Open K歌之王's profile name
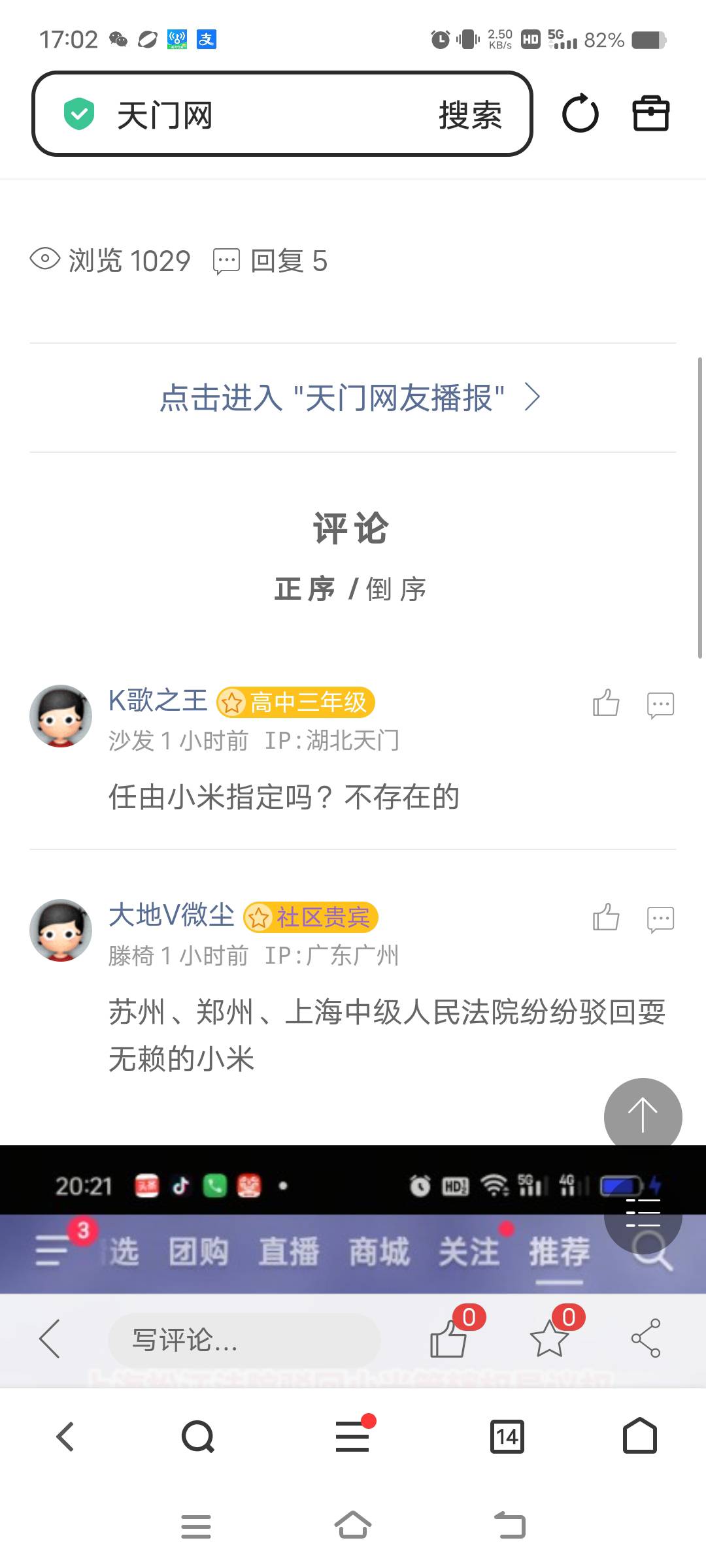 158,700
